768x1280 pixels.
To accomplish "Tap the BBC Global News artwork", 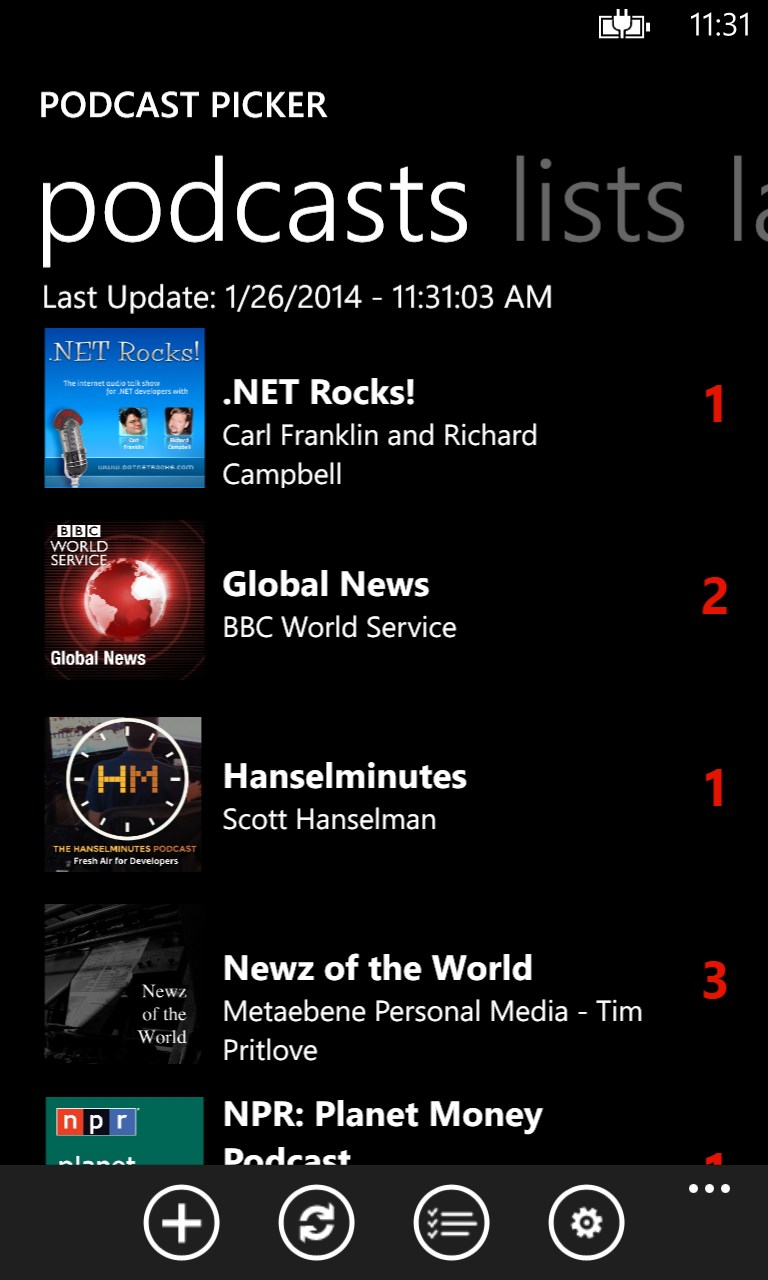I will pos(123,598).
